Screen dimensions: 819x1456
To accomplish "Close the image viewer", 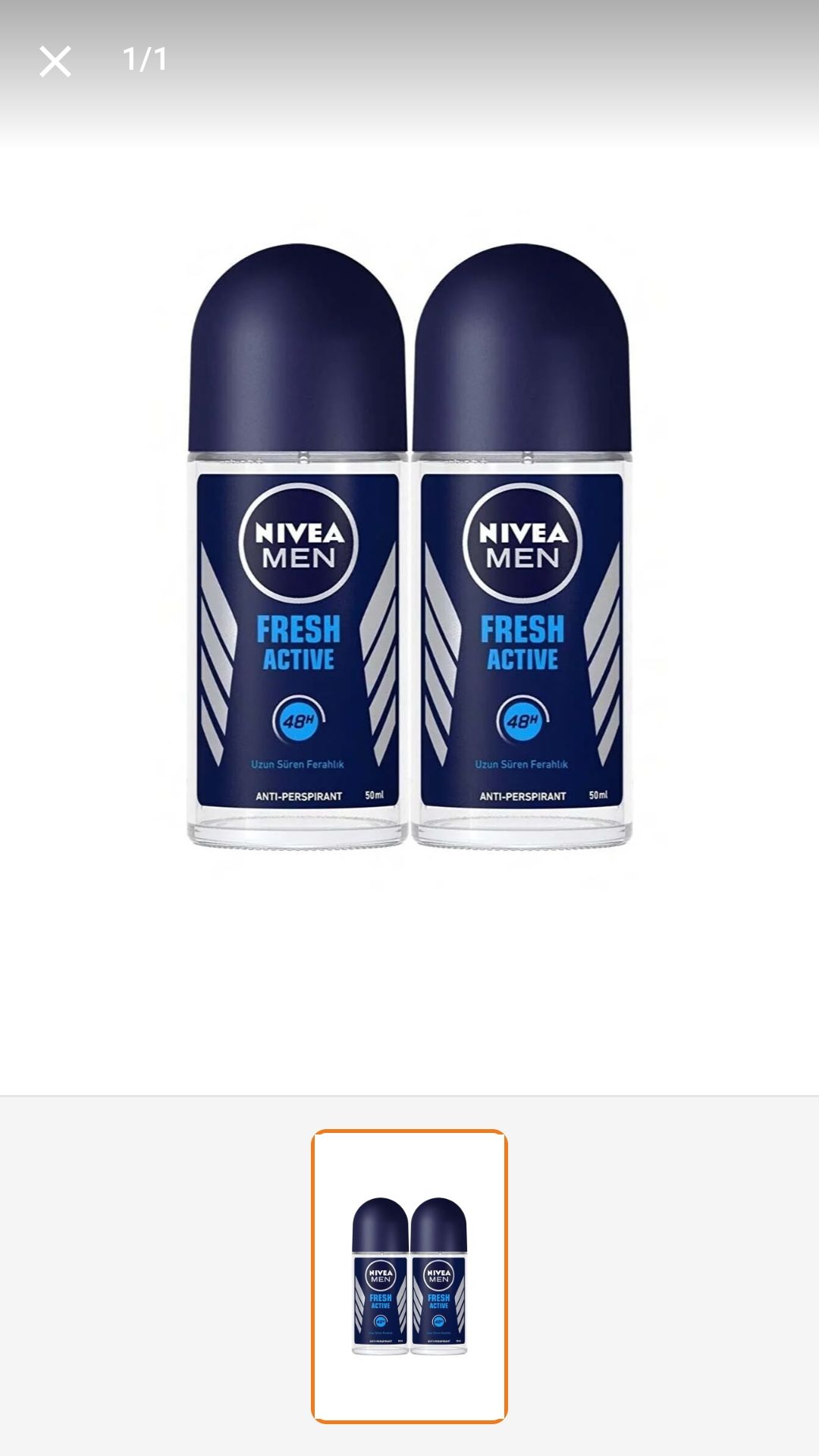I will [55, 61].
